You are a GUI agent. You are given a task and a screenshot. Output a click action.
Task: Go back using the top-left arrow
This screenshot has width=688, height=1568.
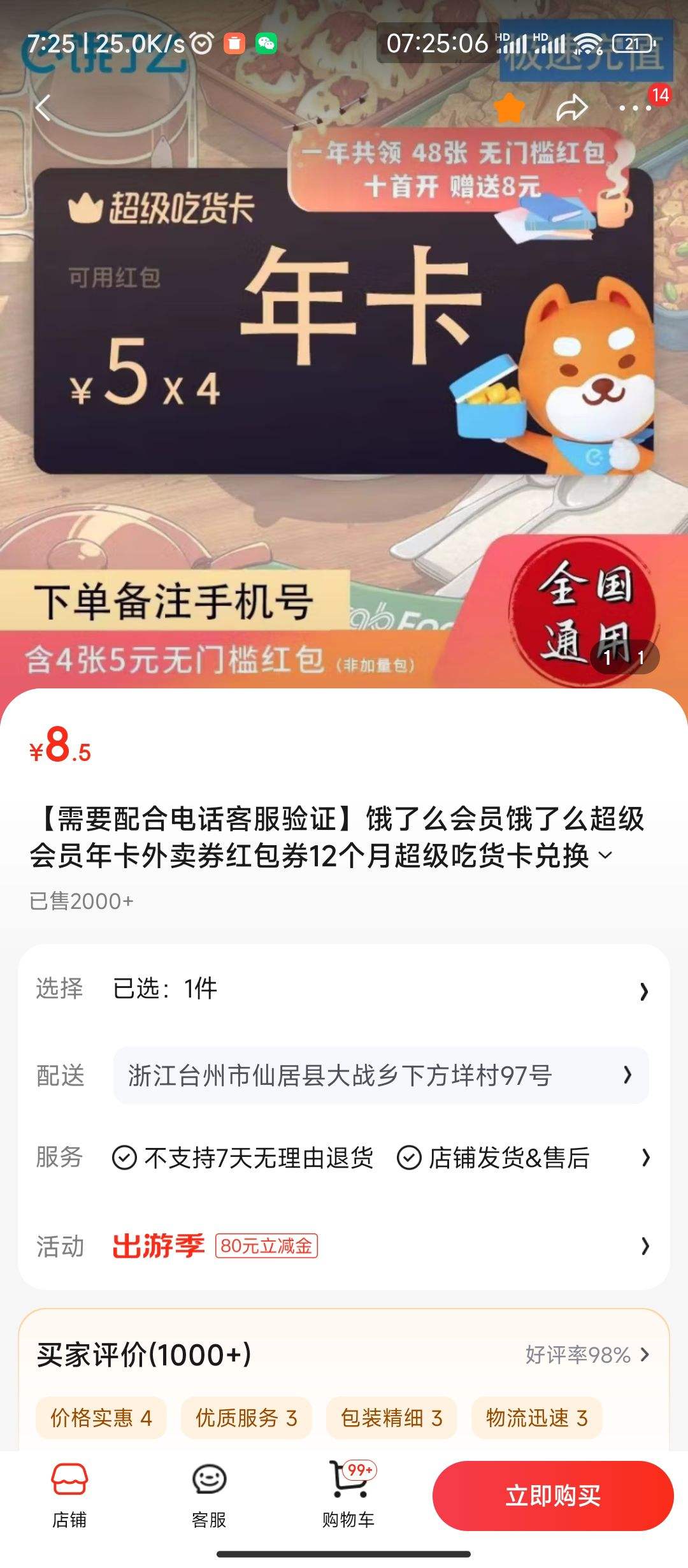pyautogui.click(x=43, y=108)
